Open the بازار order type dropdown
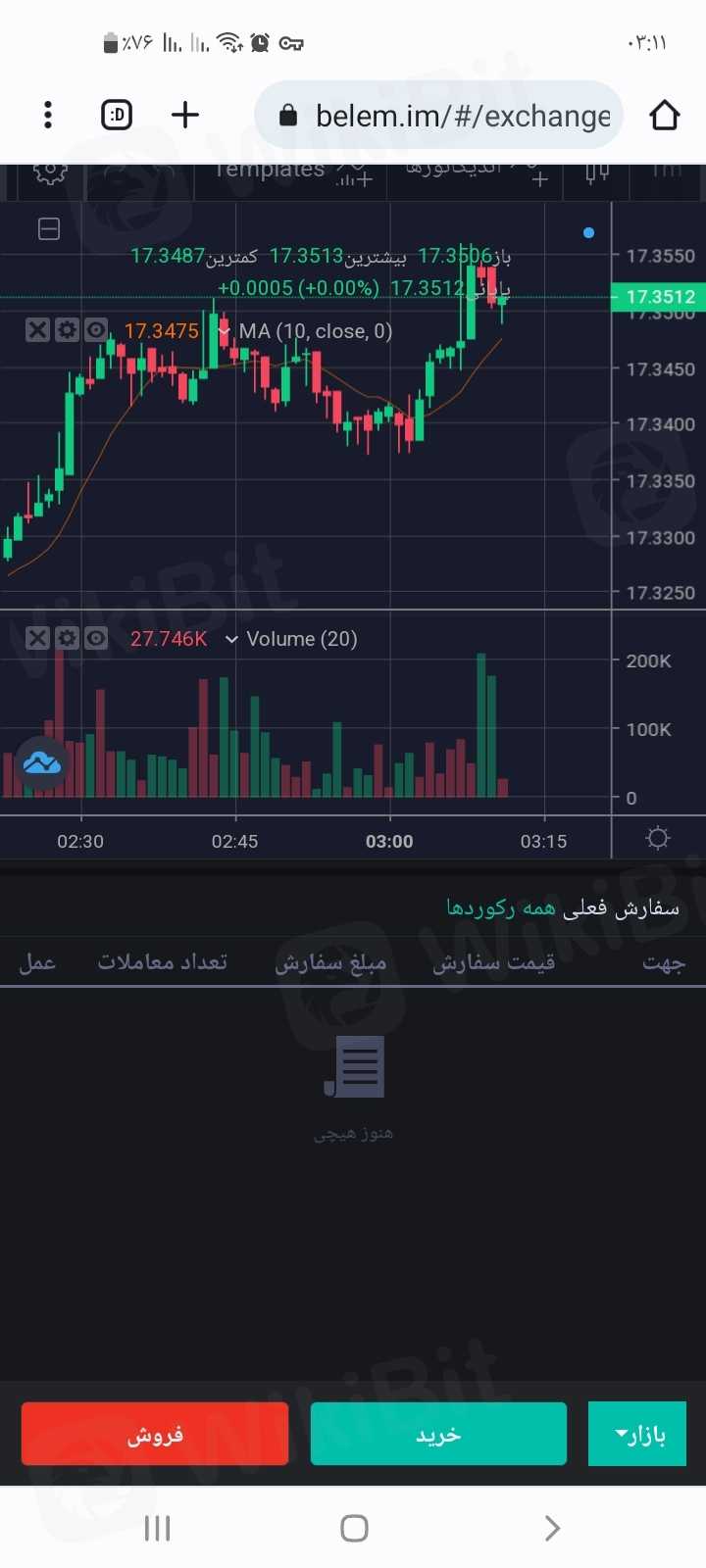The height and width of the screenshot is (1568, 706). point(637,1434)
